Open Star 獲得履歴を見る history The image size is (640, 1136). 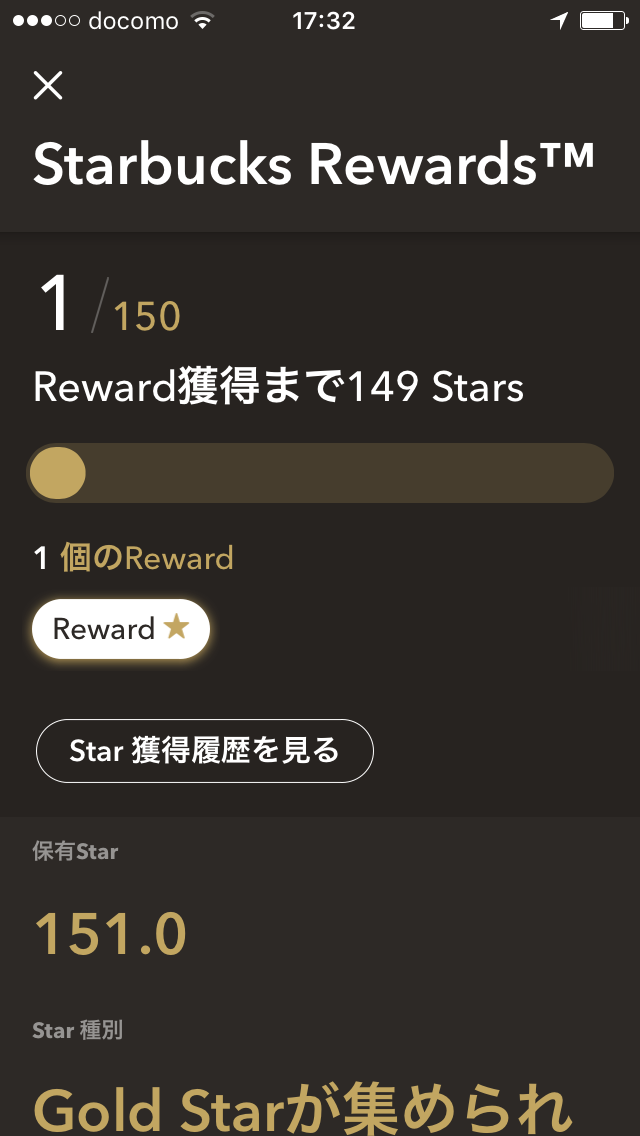[205, 751]
